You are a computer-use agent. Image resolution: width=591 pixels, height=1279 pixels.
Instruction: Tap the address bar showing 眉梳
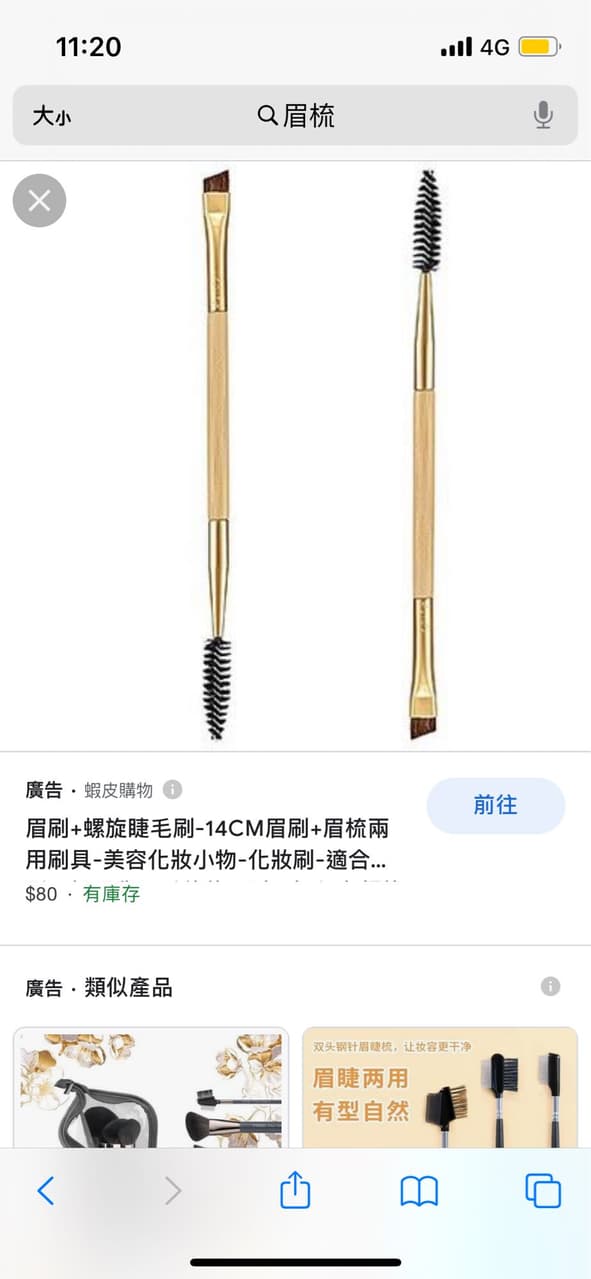point(295,116)
